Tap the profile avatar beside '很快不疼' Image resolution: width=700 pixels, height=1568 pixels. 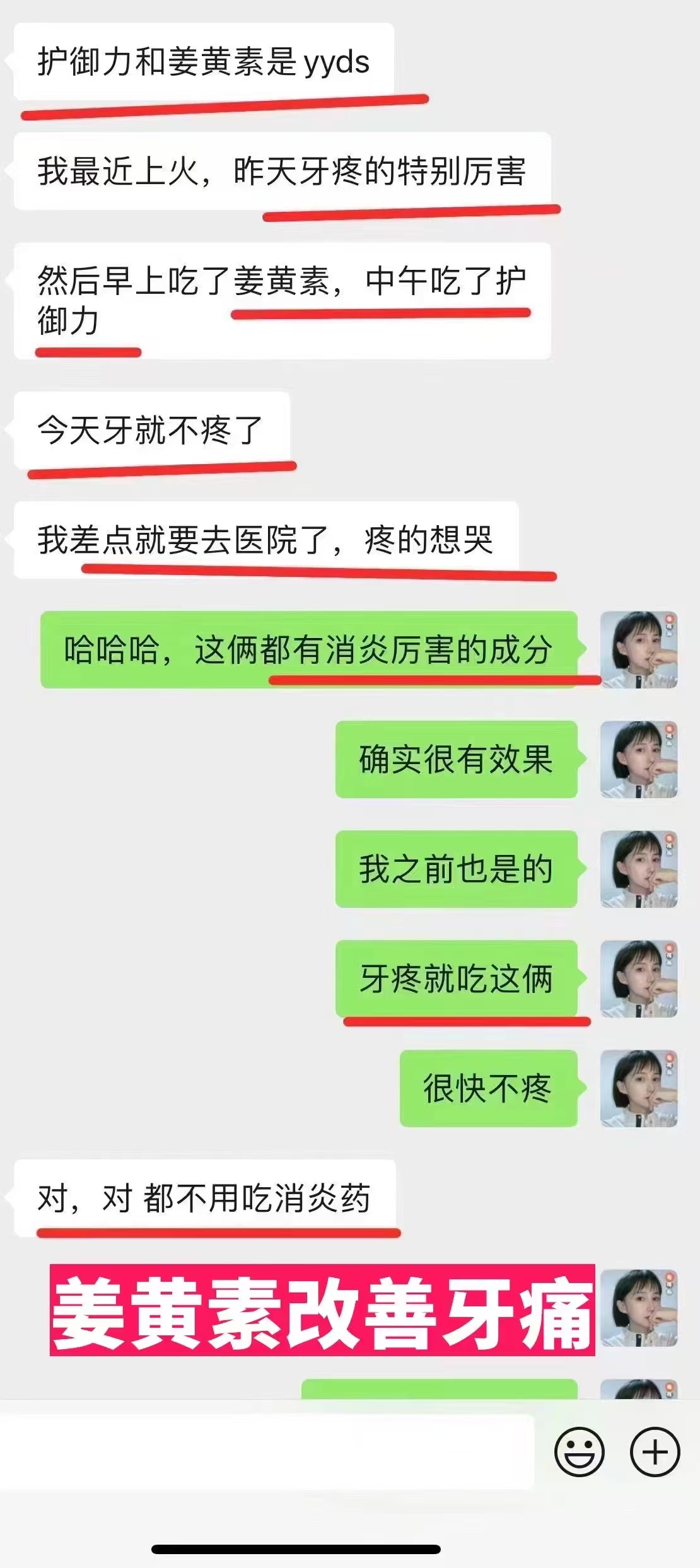pyautogui.click(x=638, y=1088)
